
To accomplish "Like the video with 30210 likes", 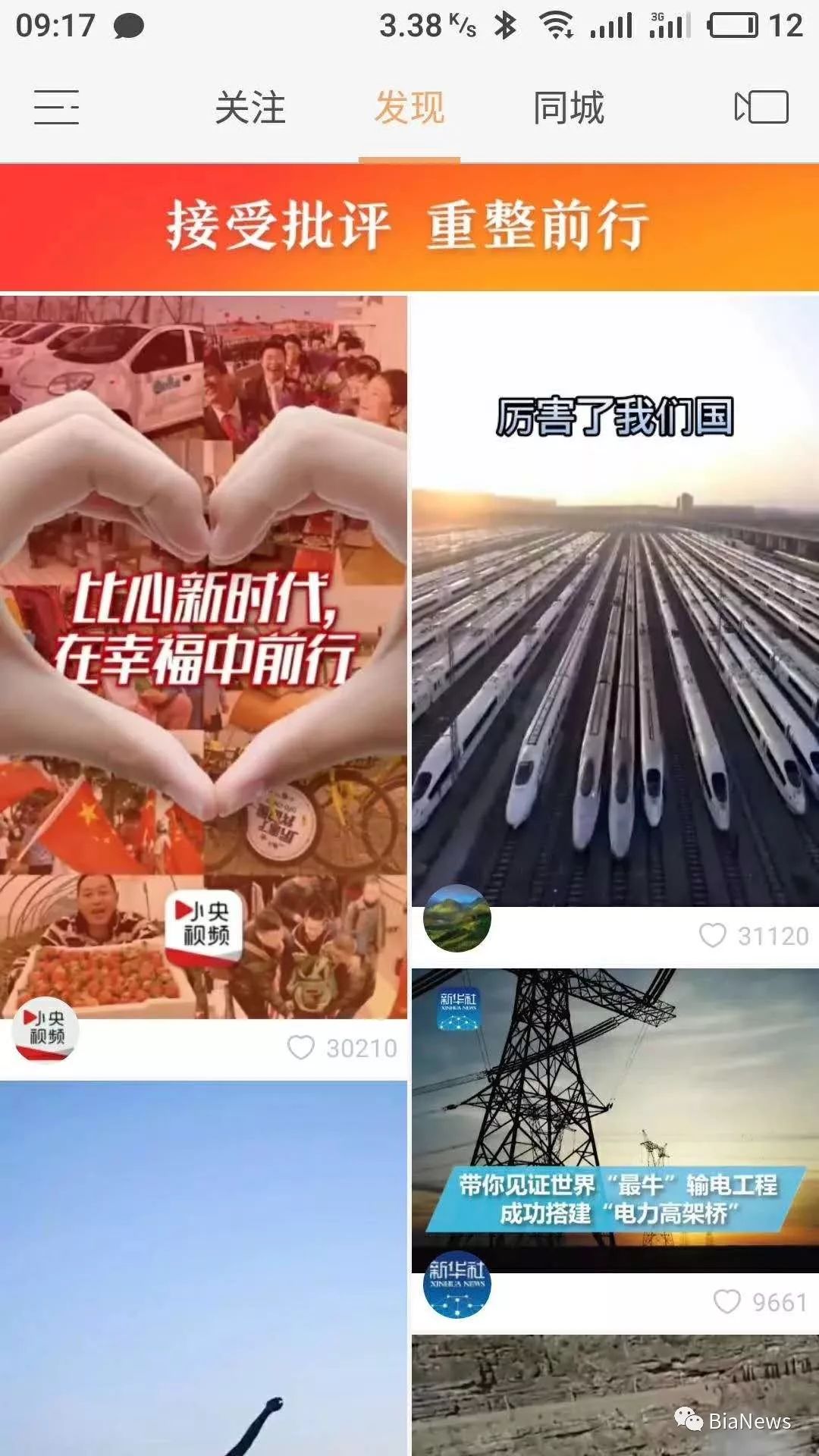I will coord(301,1048).
